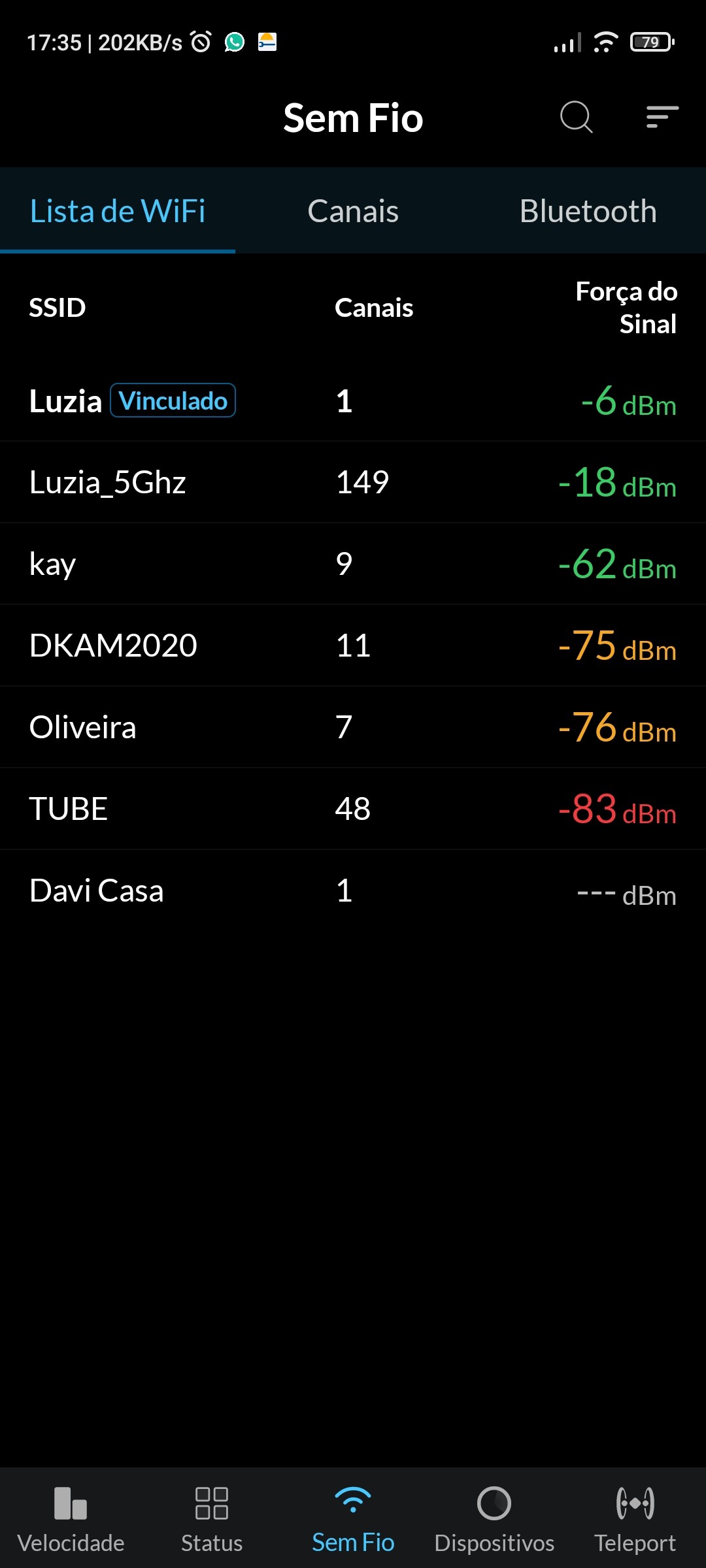View the Davi Casa network
The width and height of the screenshot is (706, 1568).
pos(353,890)
